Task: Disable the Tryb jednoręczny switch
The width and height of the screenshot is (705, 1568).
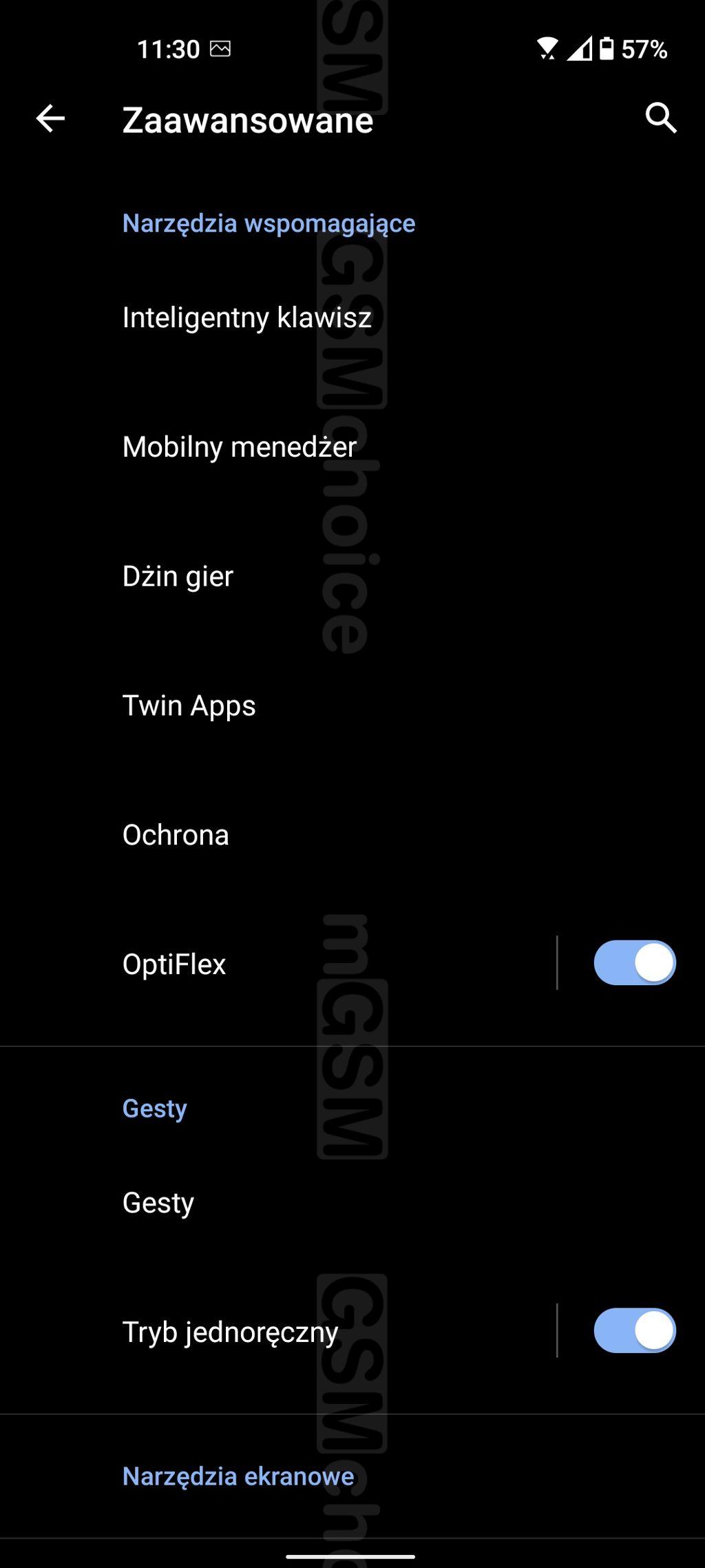Action: tap(634, 1330)
